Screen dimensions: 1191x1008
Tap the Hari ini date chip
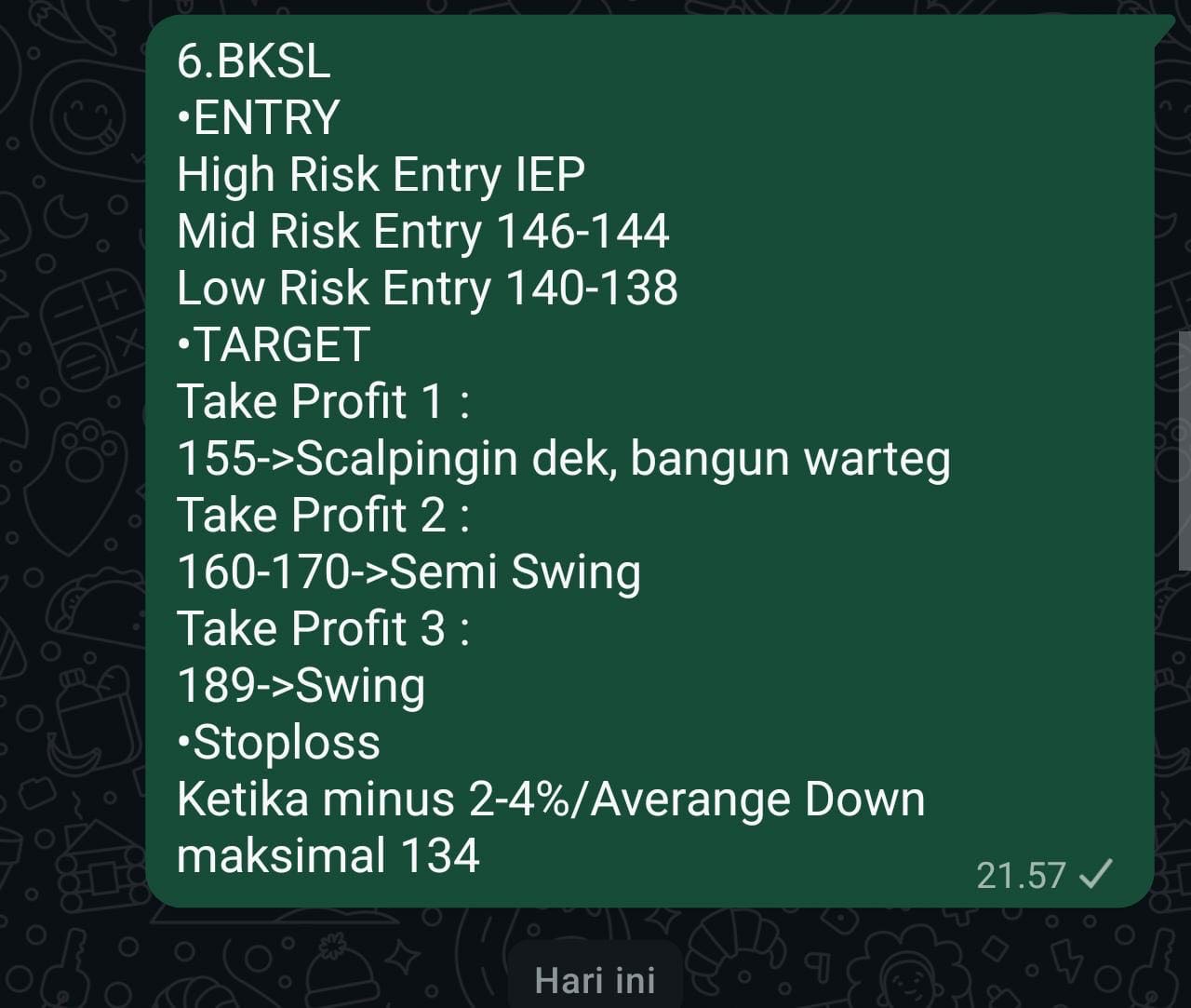pyautogui.click(x=595, y=980)
